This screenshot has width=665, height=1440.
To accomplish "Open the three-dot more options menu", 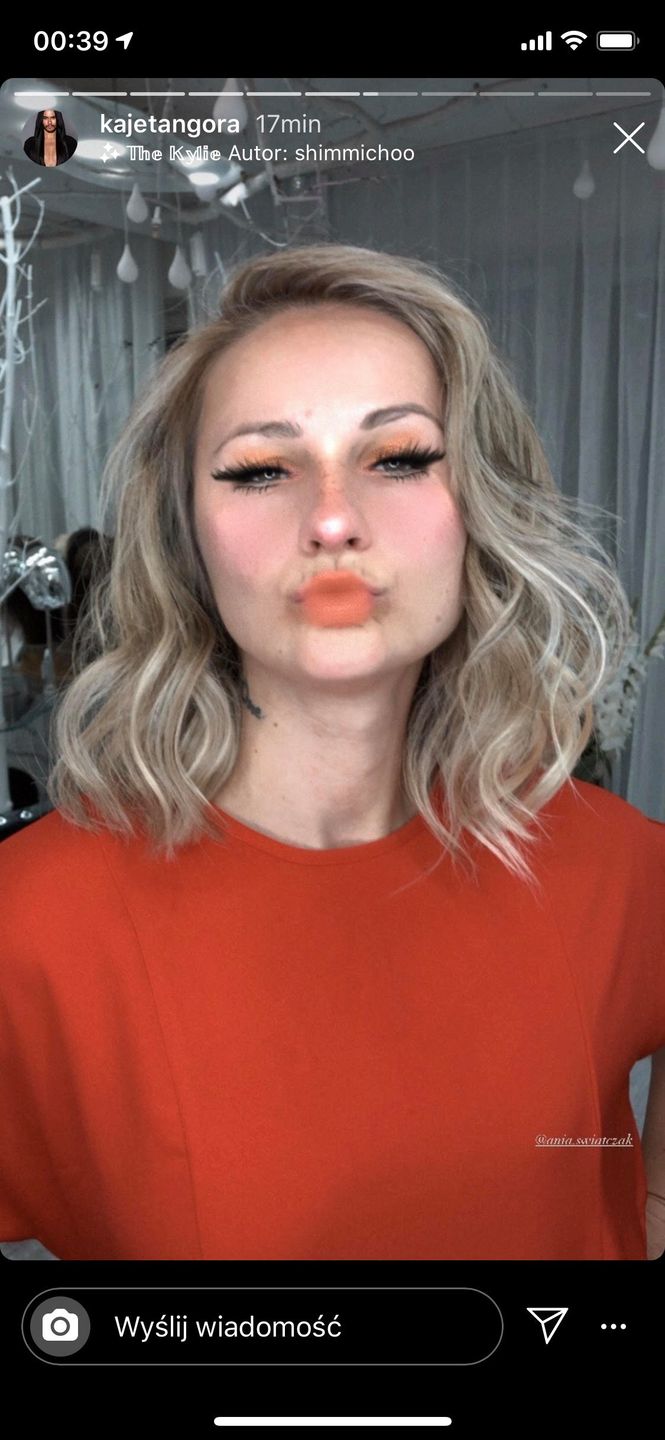I will (x=613, y=1326).
